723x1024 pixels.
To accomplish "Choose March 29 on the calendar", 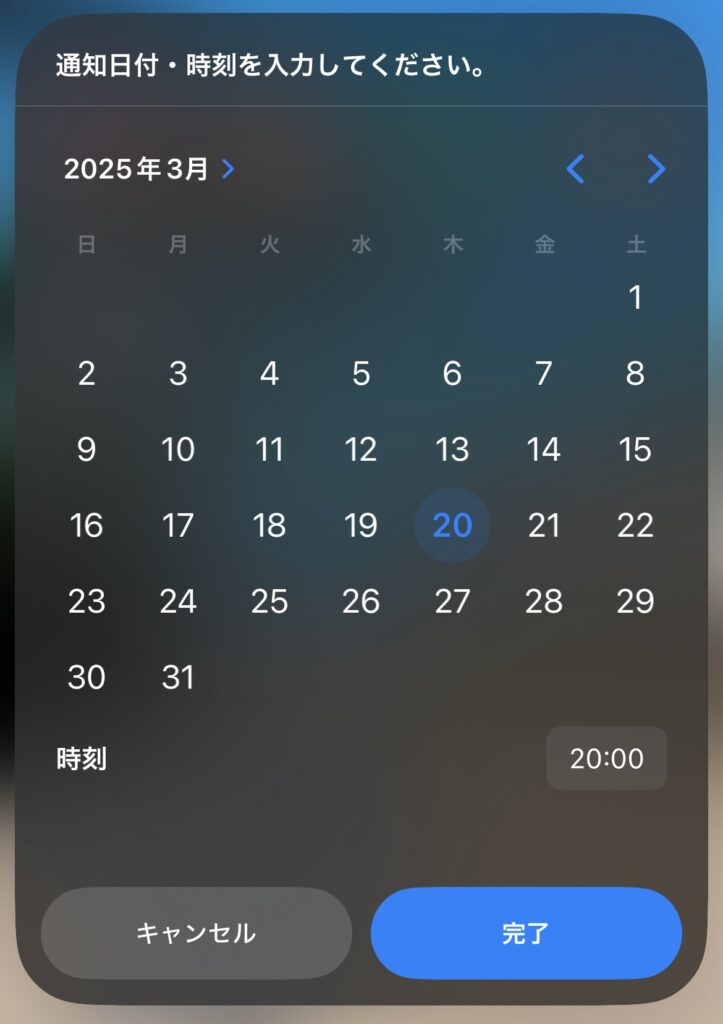I will pyautogui.click(x=635, y=602).
